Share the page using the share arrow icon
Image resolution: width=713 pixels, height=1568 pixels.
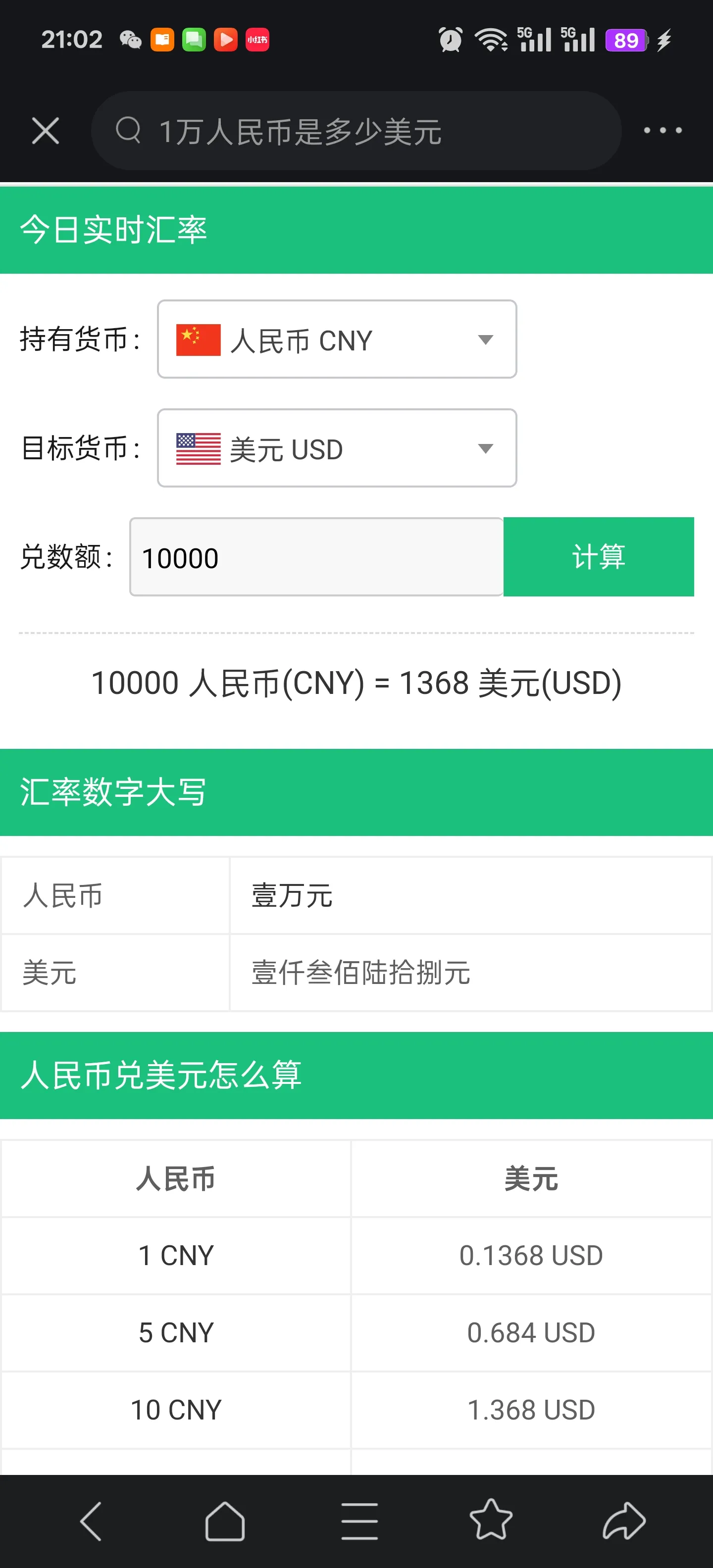click(x=622, y=1520)
